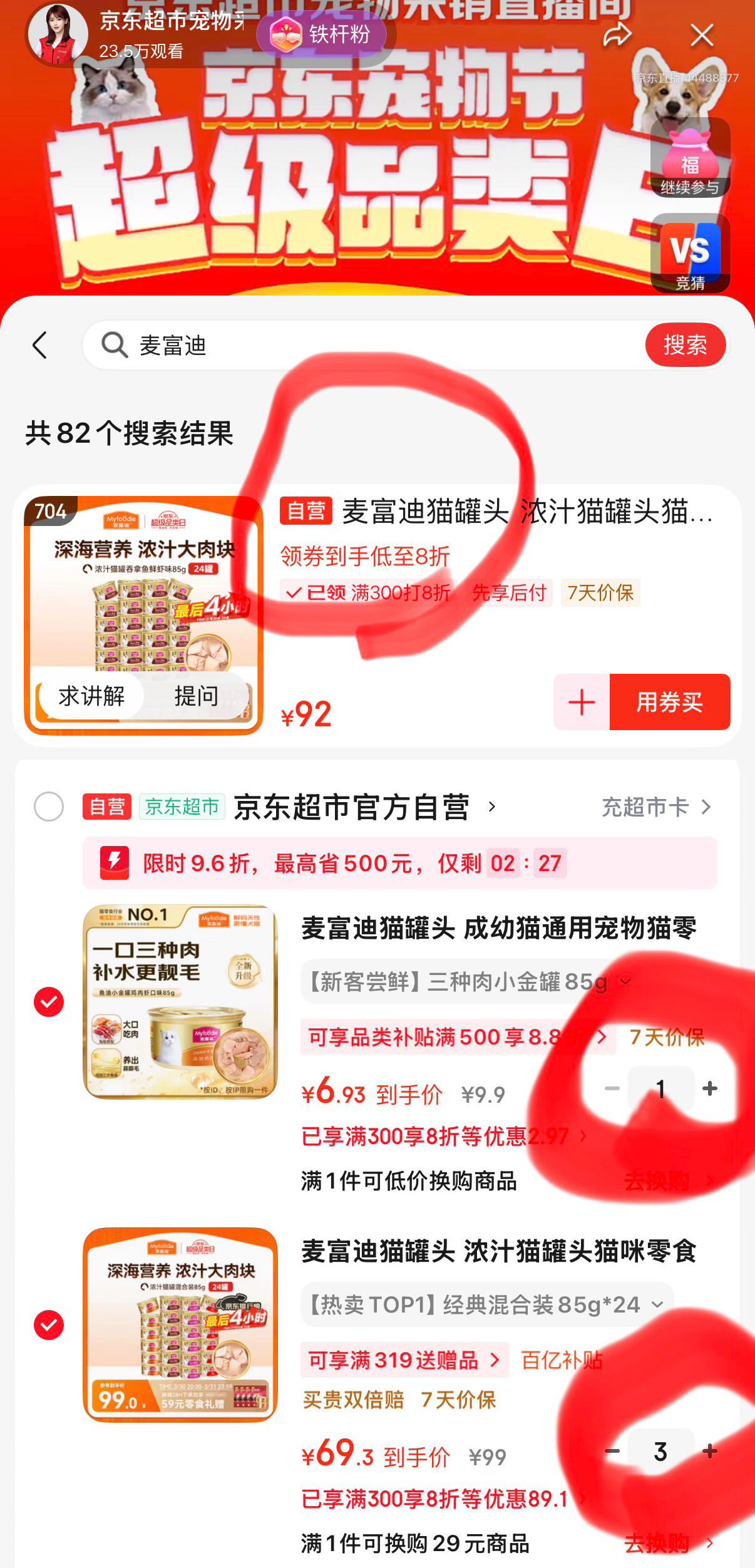Share this livestream
Viewport: 755px width, 1568px height.
pos(617,35)
